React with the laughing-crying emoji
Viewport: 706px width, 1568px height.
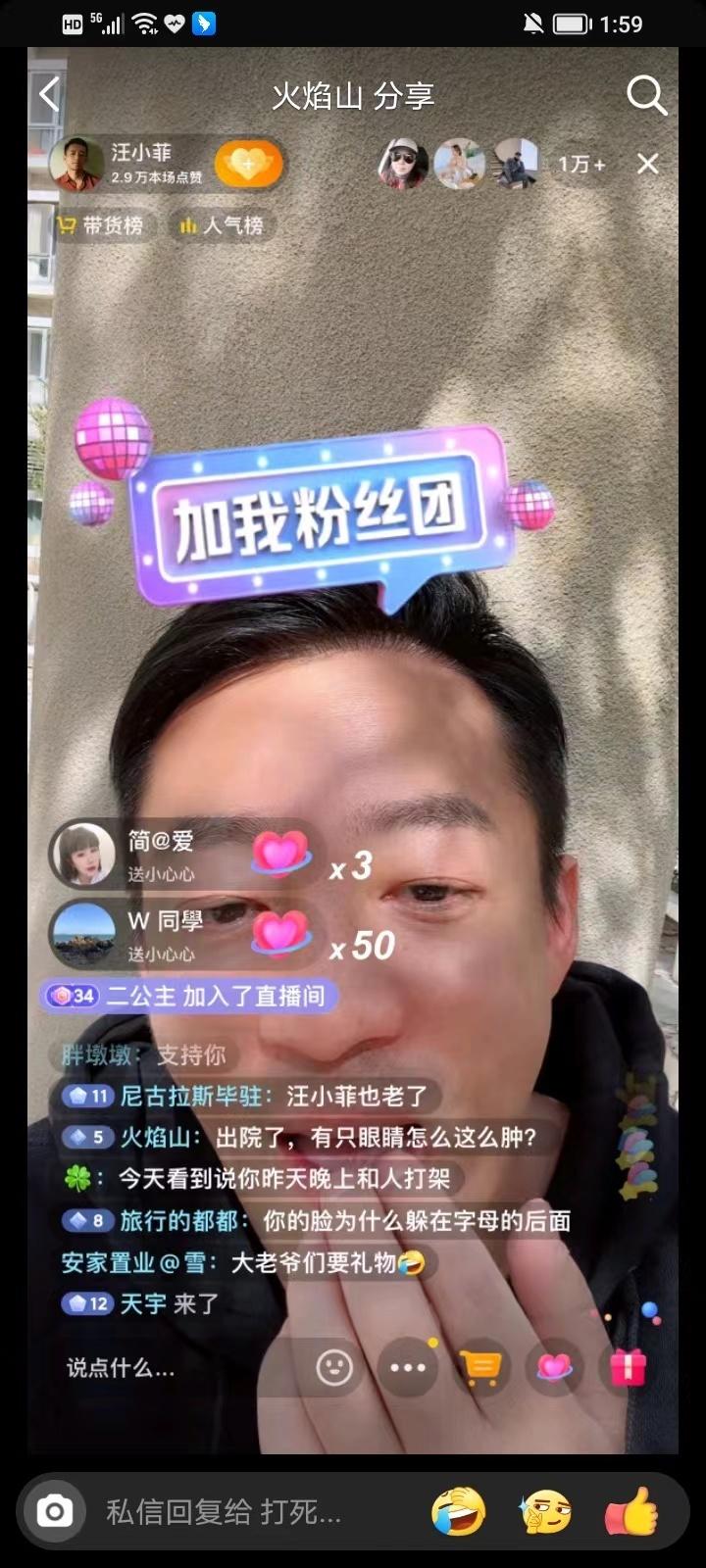tap(459, 1511)
